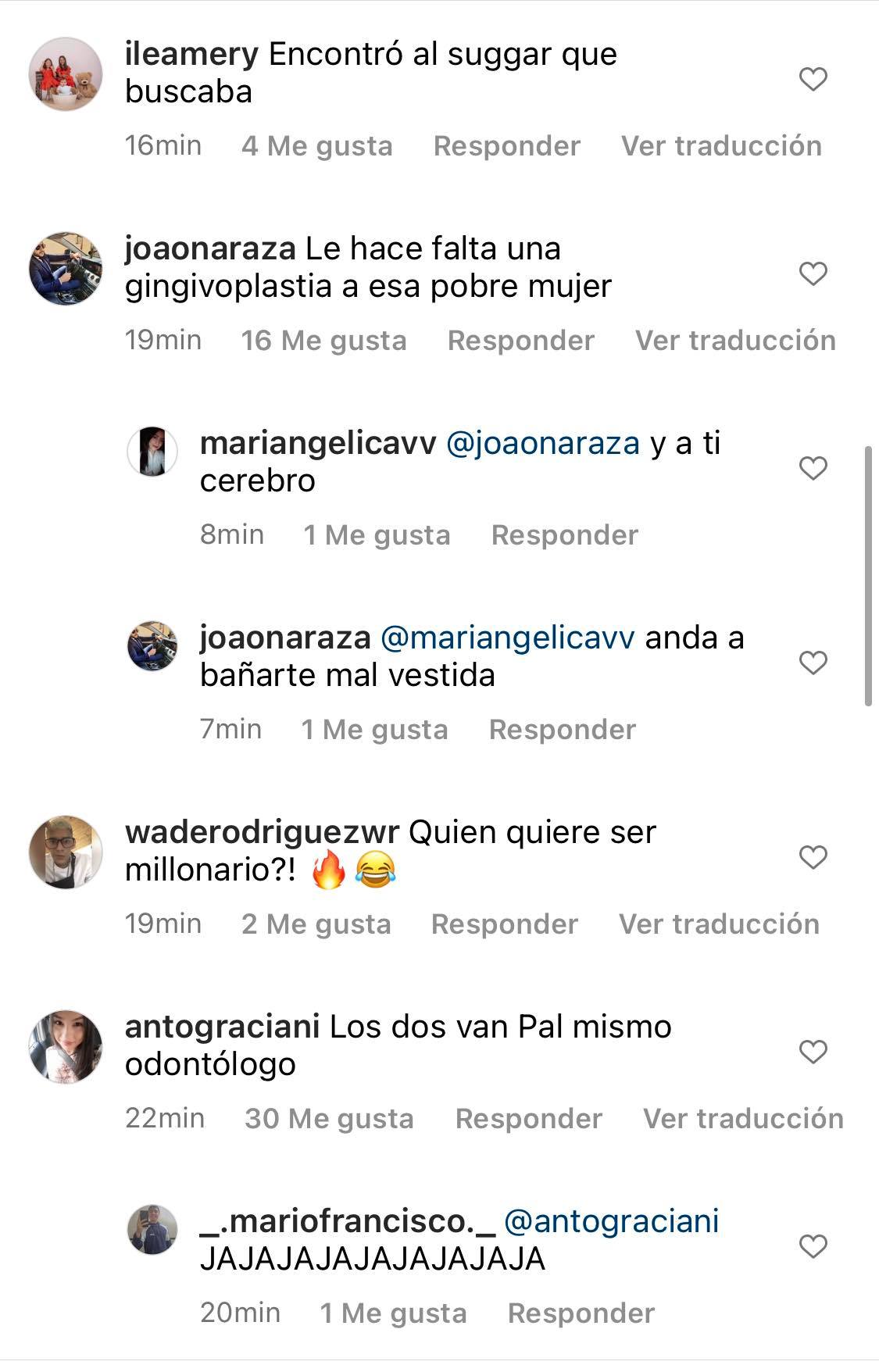879x1372 pixels.
Task: Translate antograciani's odontólogo comment
Action: 742,1119
